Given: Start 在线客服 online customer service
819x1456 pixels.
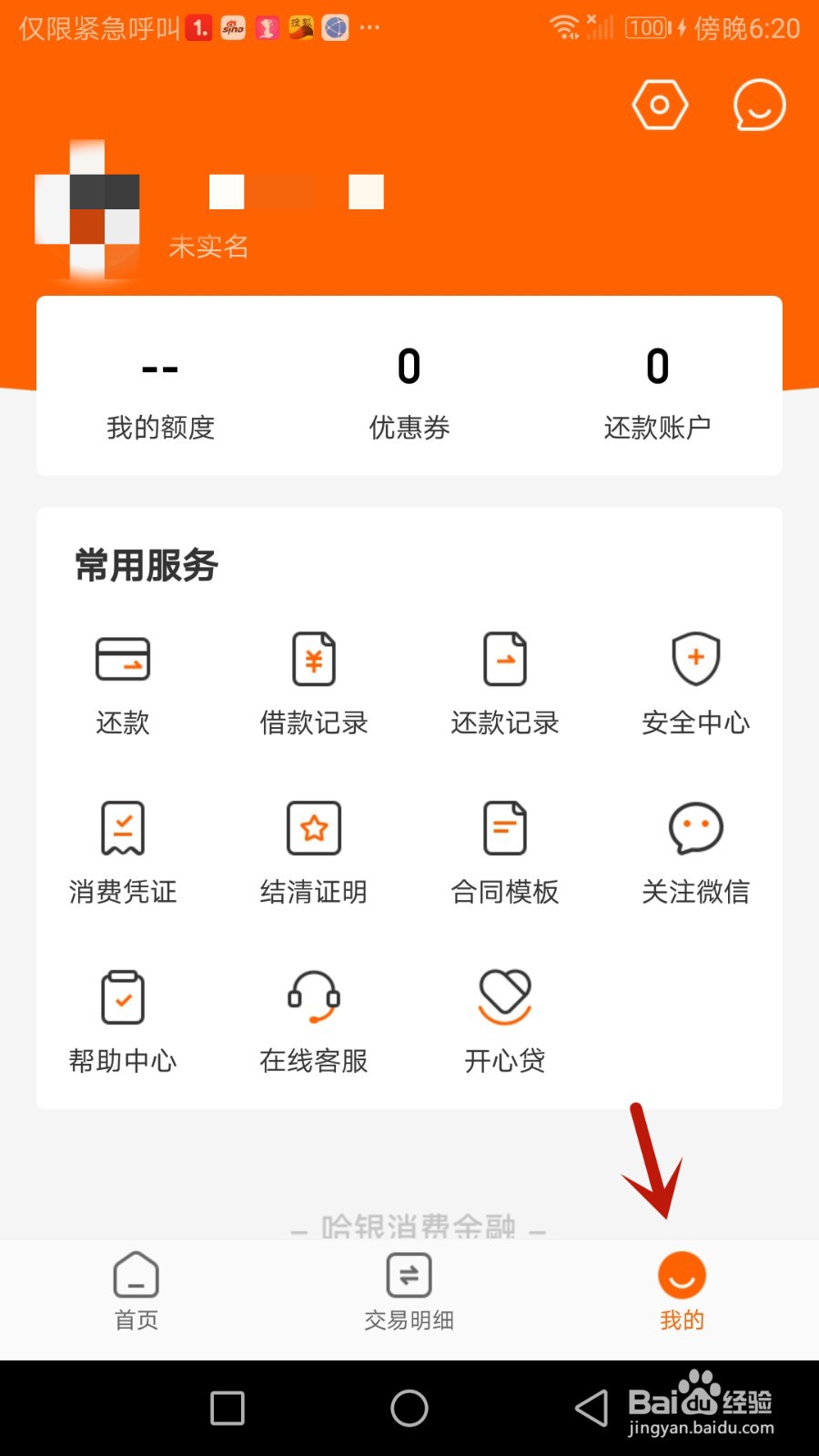Looking at the screenshot, I should [x=314, y=1019].
